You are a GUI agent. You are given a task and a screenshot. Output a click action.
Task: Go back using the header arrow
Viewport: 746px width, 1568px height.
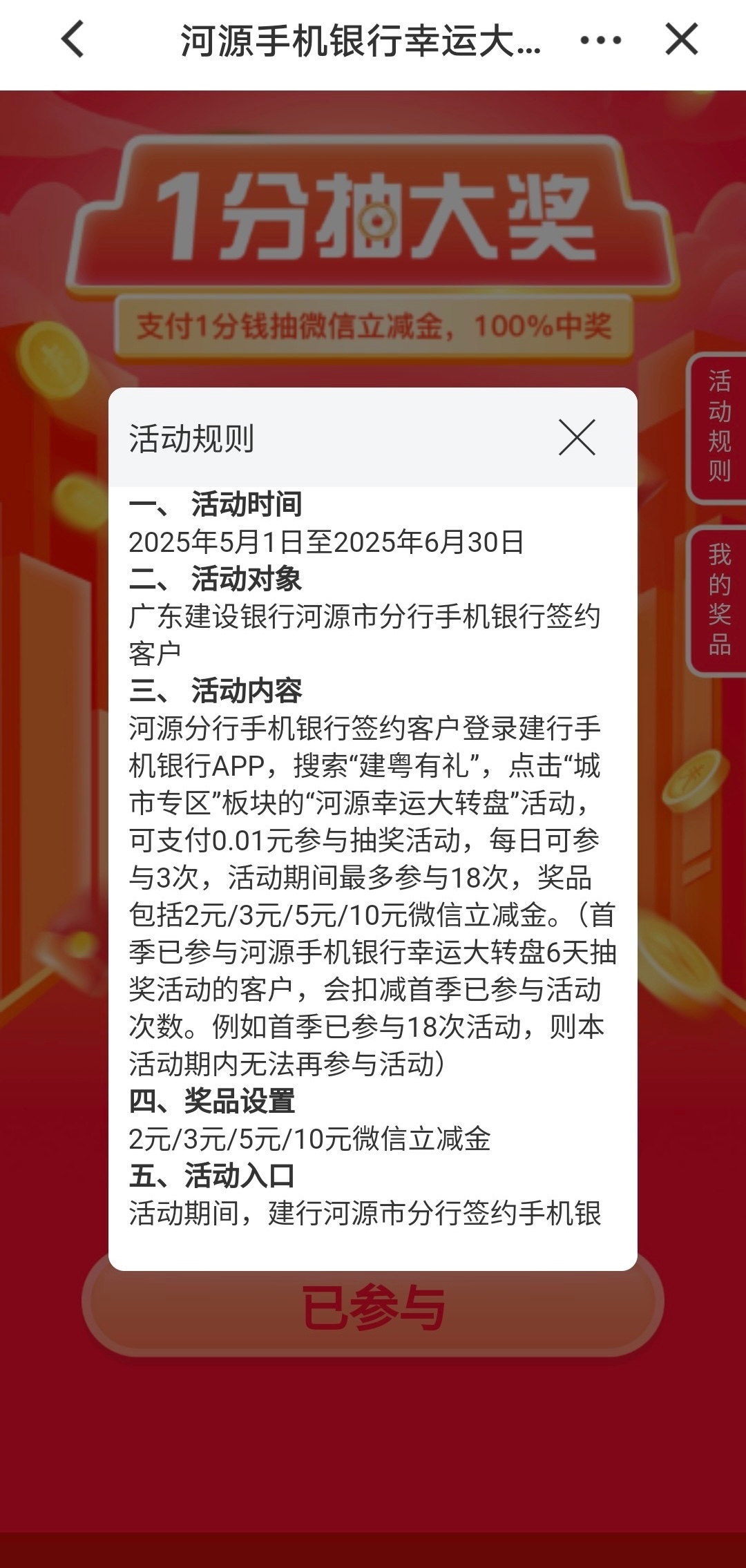73,39
